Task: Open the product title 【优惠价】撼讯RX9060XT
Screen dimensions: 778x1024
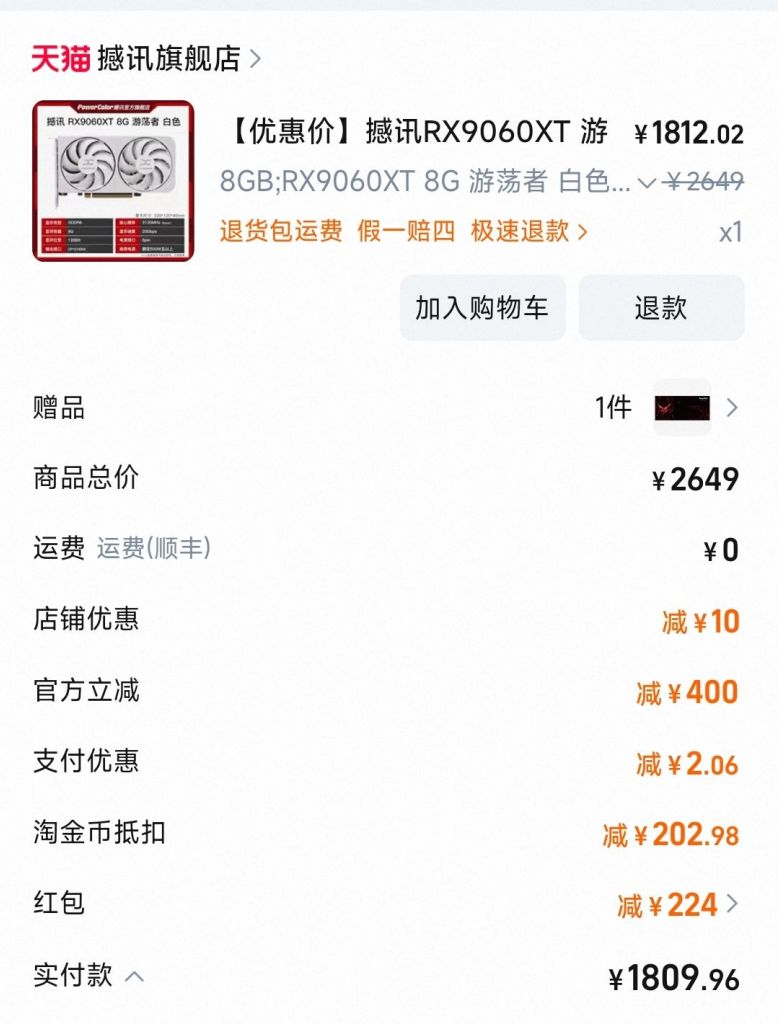Action: (420, 133)
